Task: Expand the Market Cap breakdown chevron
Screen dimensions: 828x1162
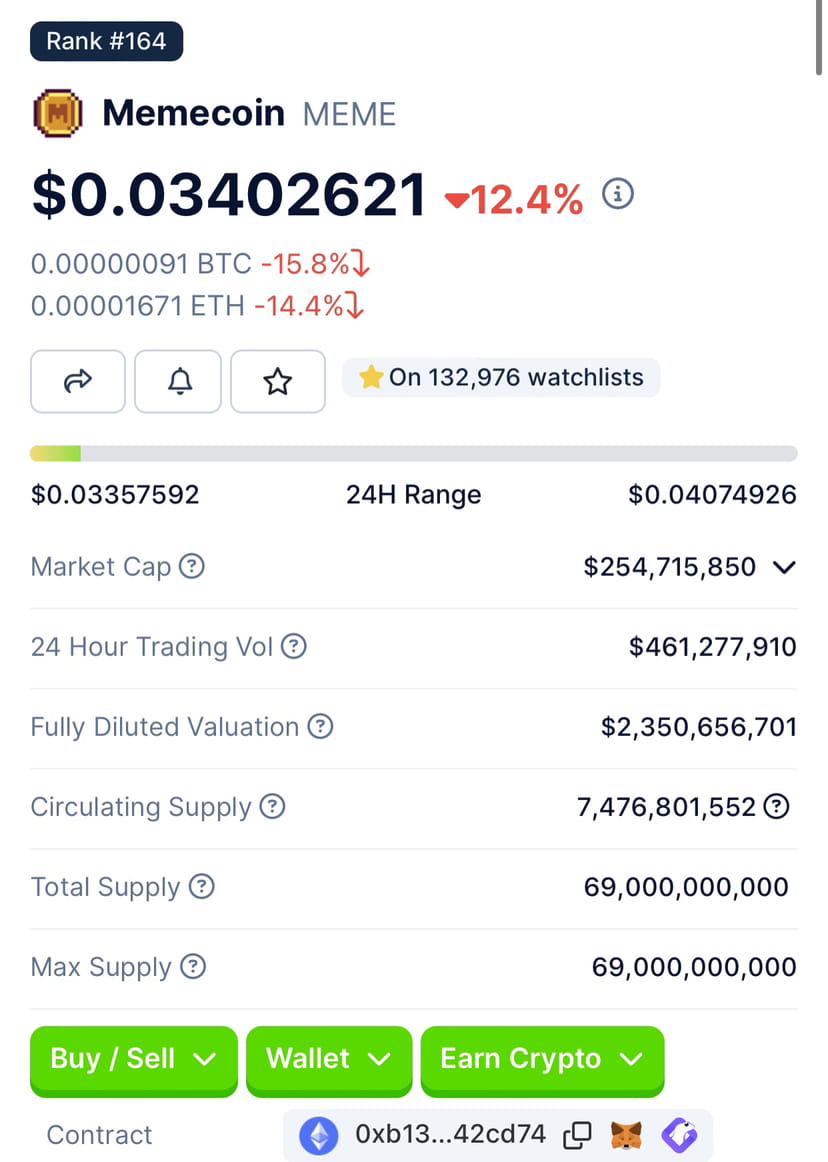Action: click(786, 567)
